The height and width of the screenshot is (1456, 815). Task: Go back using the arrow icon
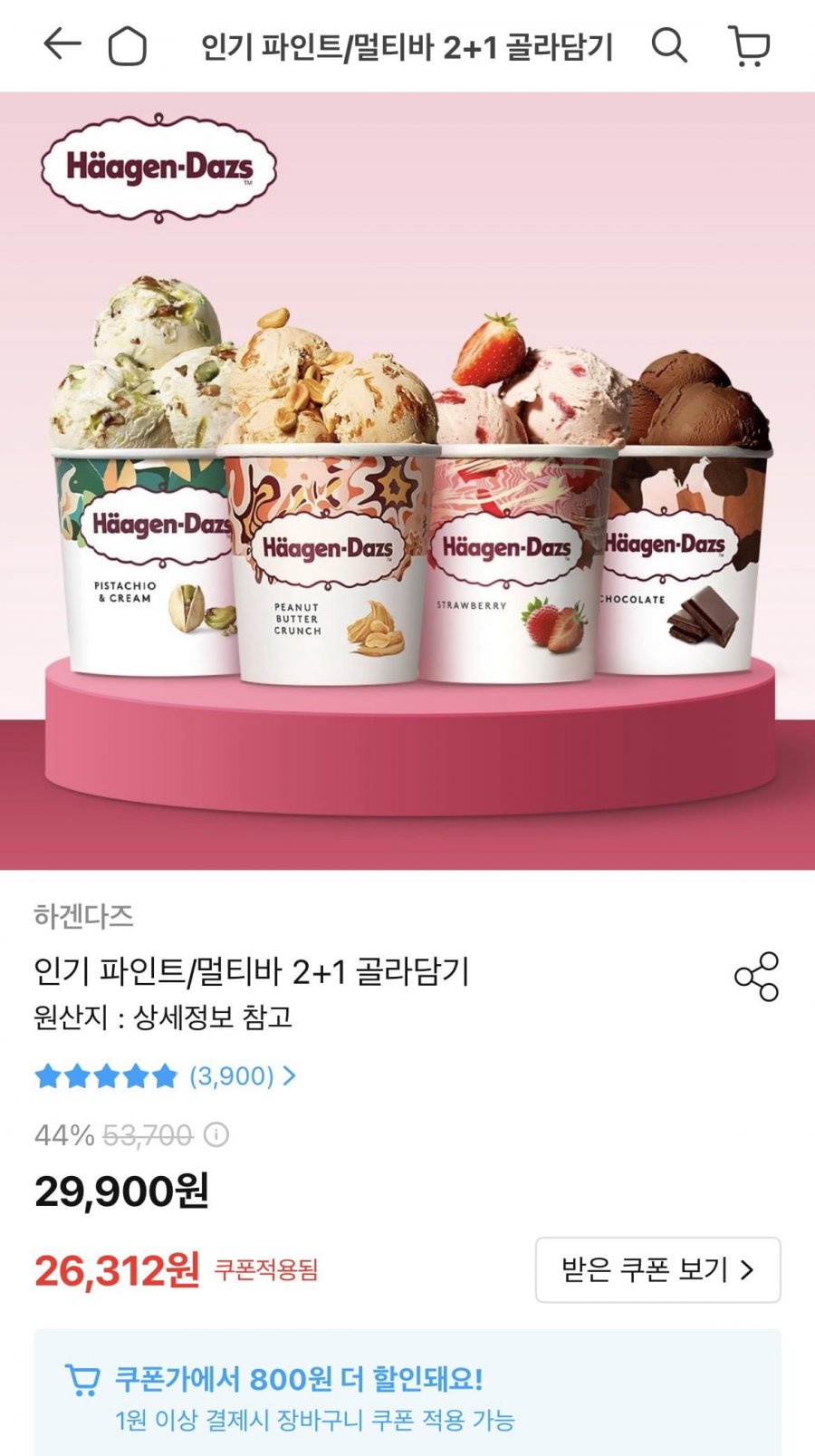[62, 44]
